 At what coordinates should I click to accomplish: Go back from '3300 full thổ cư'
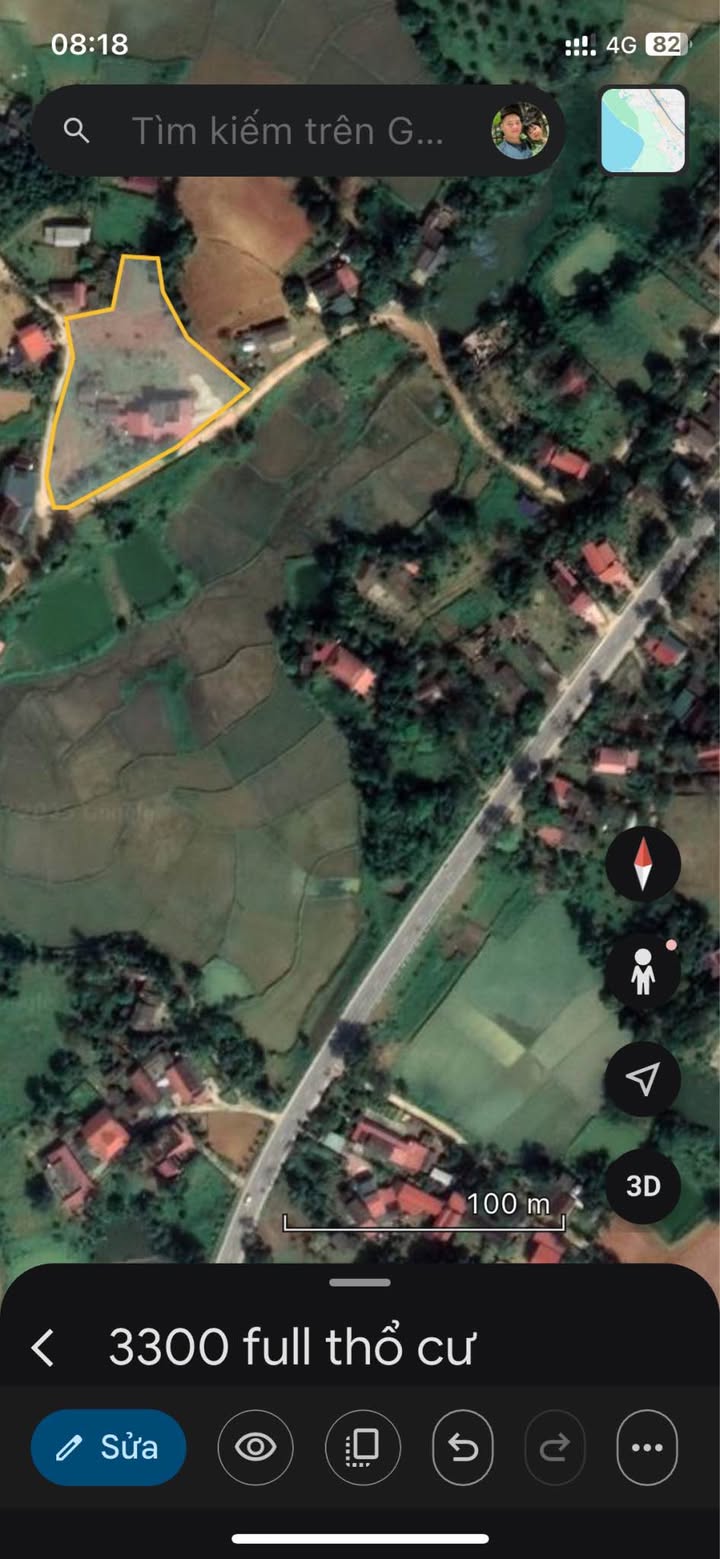[x=42, y=1348]
